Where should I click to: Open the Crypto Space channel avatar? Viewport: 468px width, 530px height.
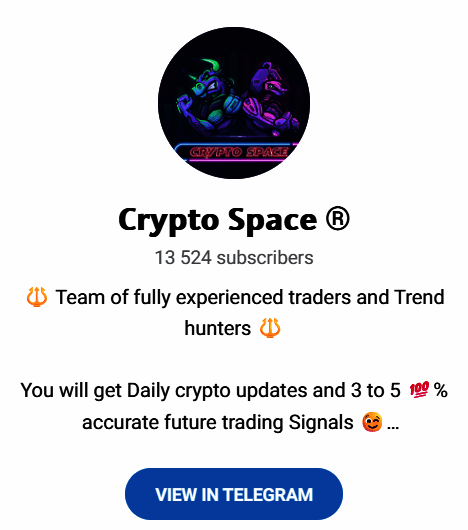pyautogui.click(x=234, y=103)
